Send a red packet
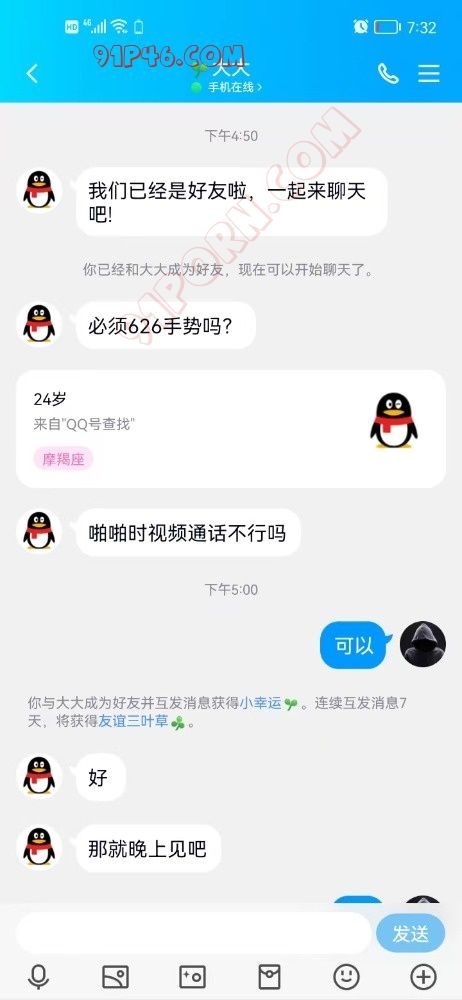462x1000 pixels. pyautogui.click(x=269, y=976)
